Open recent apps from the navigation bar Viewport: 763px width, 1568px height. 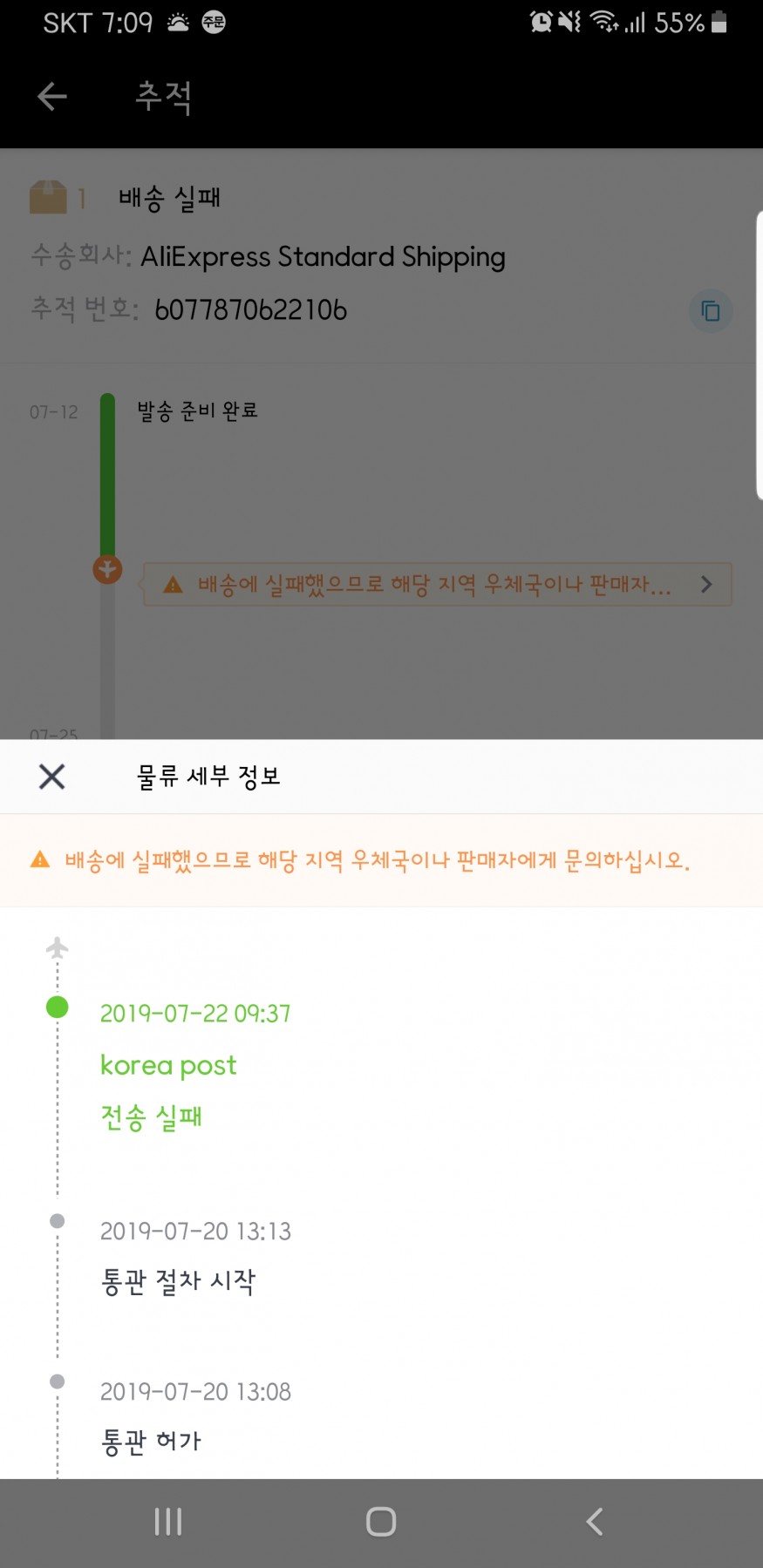coord(167,1522)
